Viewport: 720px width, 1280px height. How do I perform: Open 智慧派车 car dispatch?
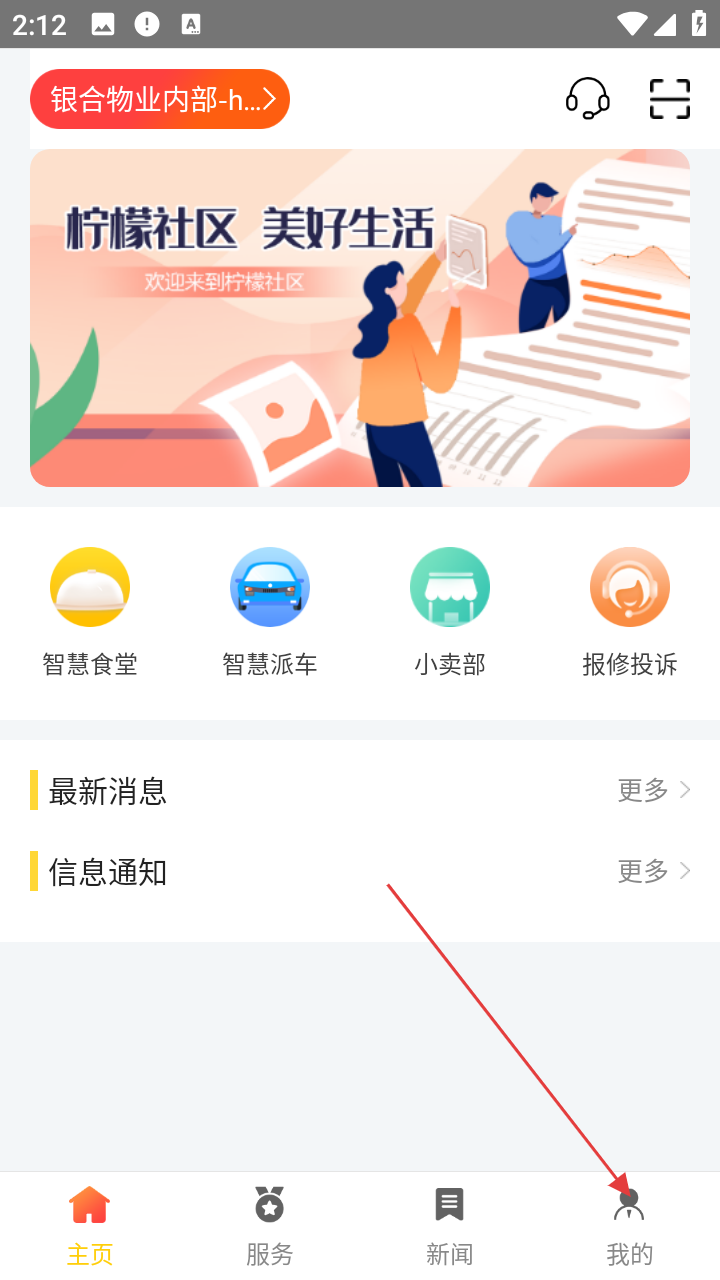pyautogui.click(x=270, y=611)
